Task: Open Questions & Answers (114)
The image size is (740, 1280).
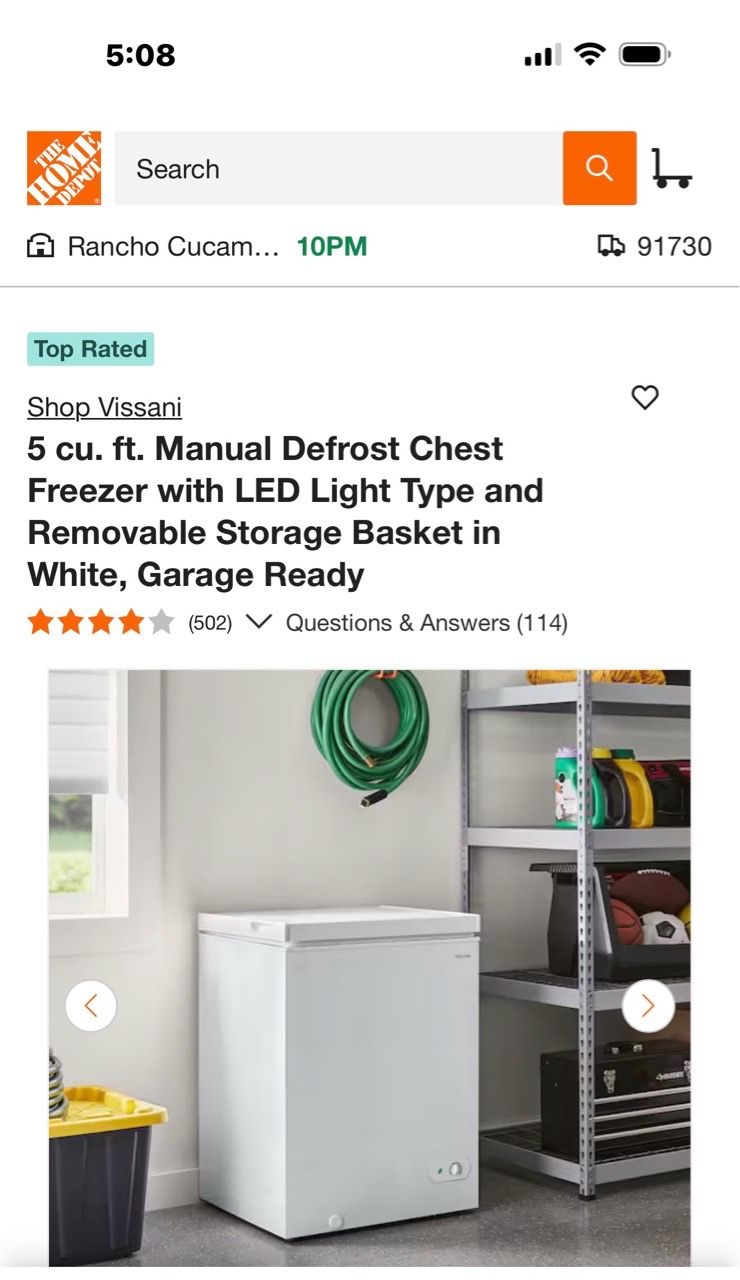Action: 427,623
